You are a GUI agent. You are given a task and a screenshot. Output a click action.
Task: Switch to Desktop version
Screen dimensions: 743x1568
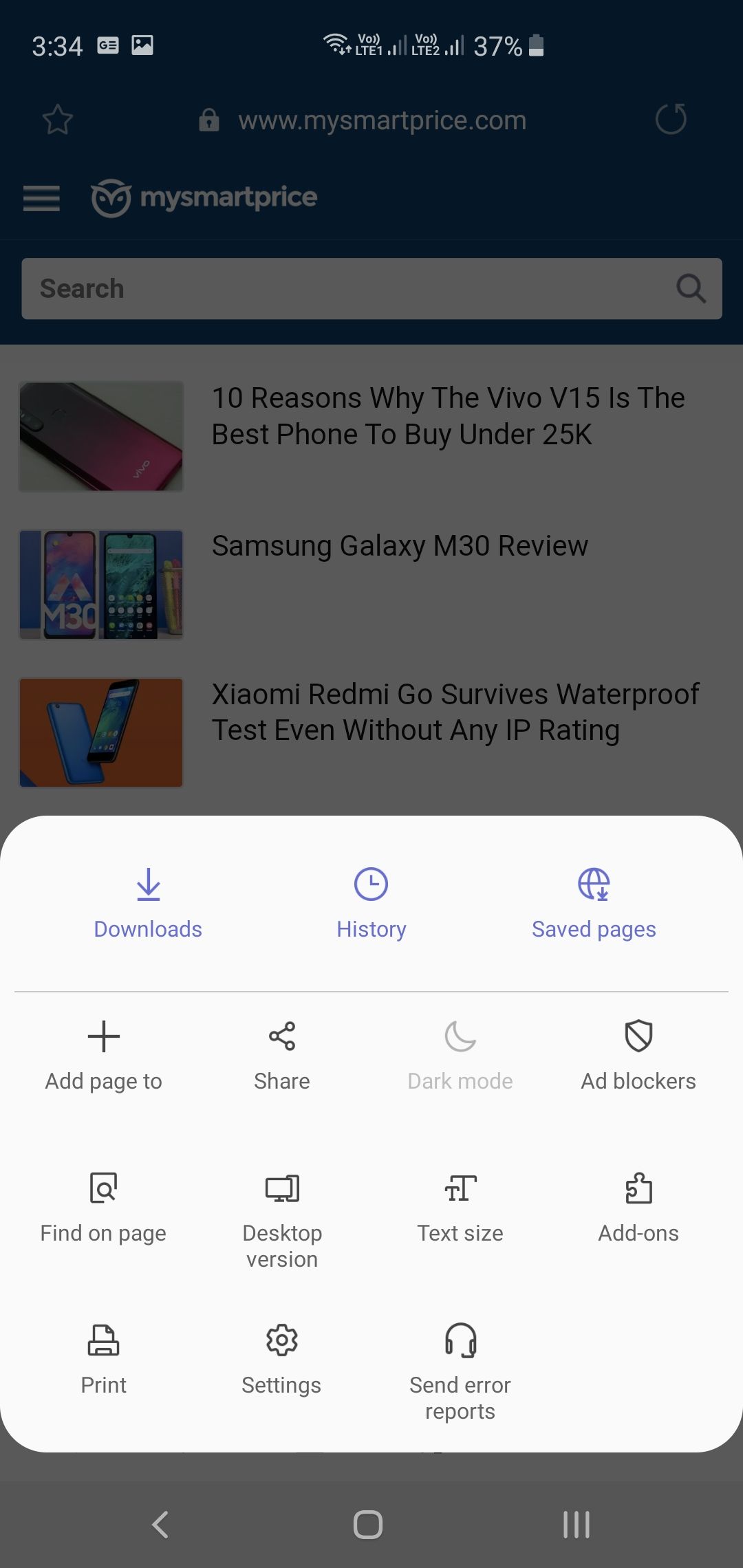[x=282, y=1217]
